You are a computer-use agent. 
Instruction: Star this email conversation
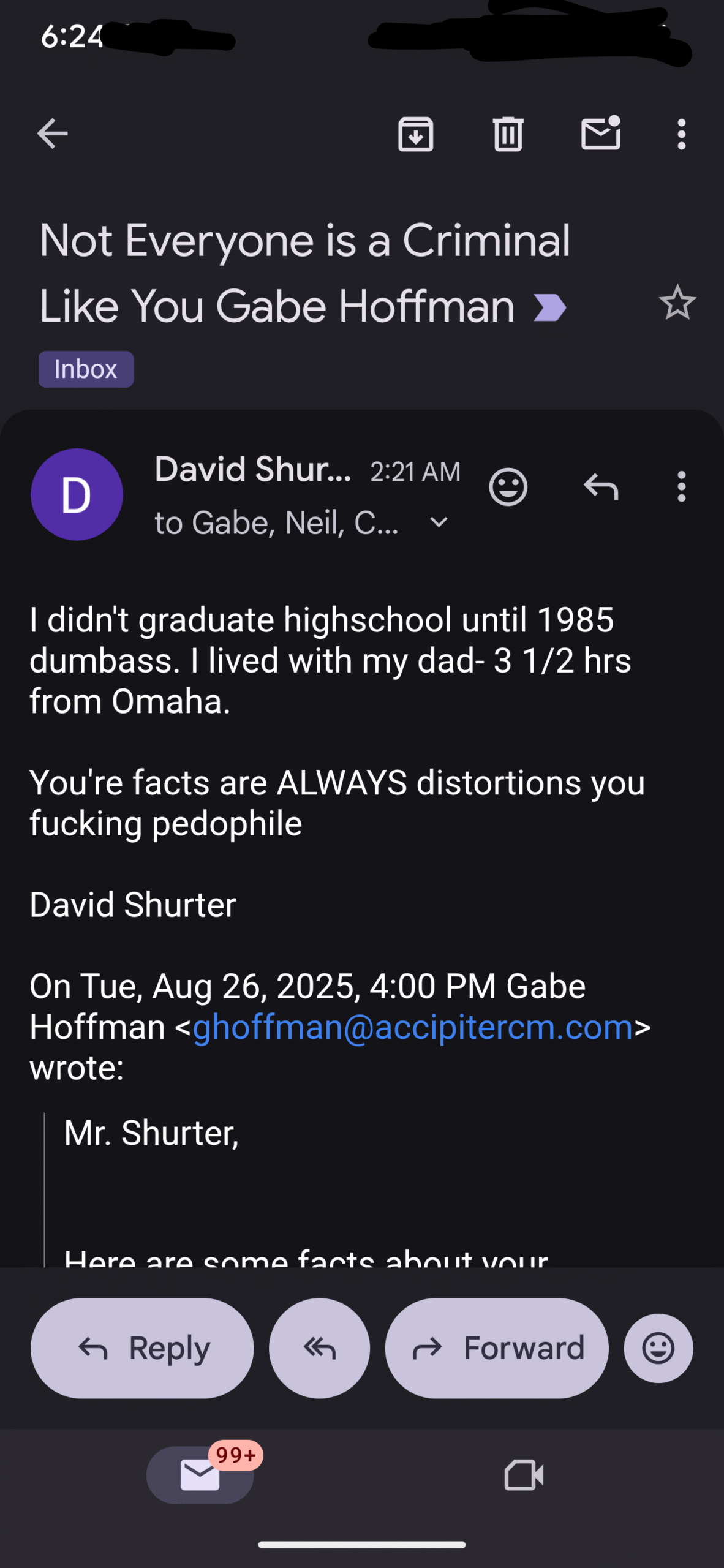(x=677, y=303)
